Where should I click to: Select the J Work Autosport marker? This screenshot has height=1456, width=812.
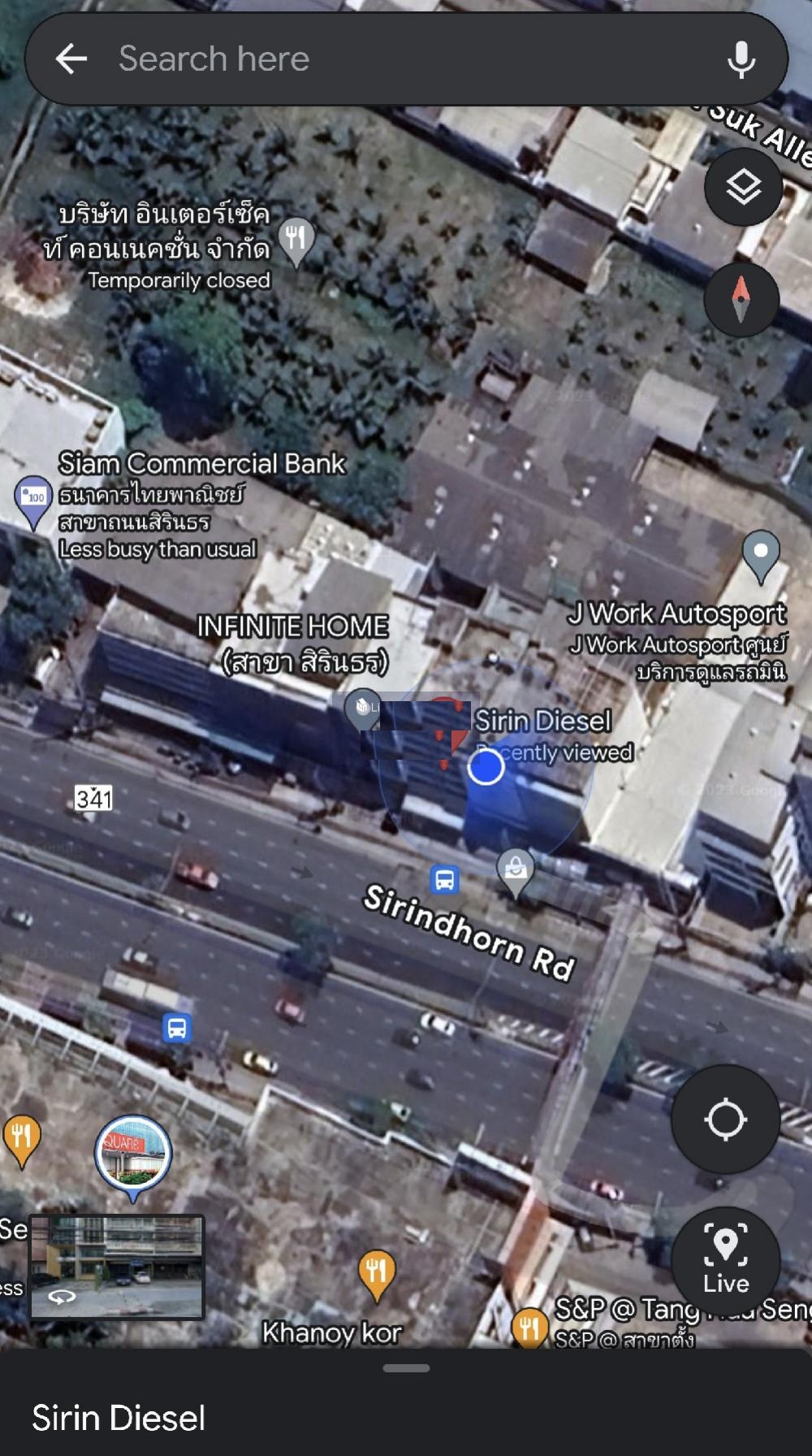(x=760, y=553)
